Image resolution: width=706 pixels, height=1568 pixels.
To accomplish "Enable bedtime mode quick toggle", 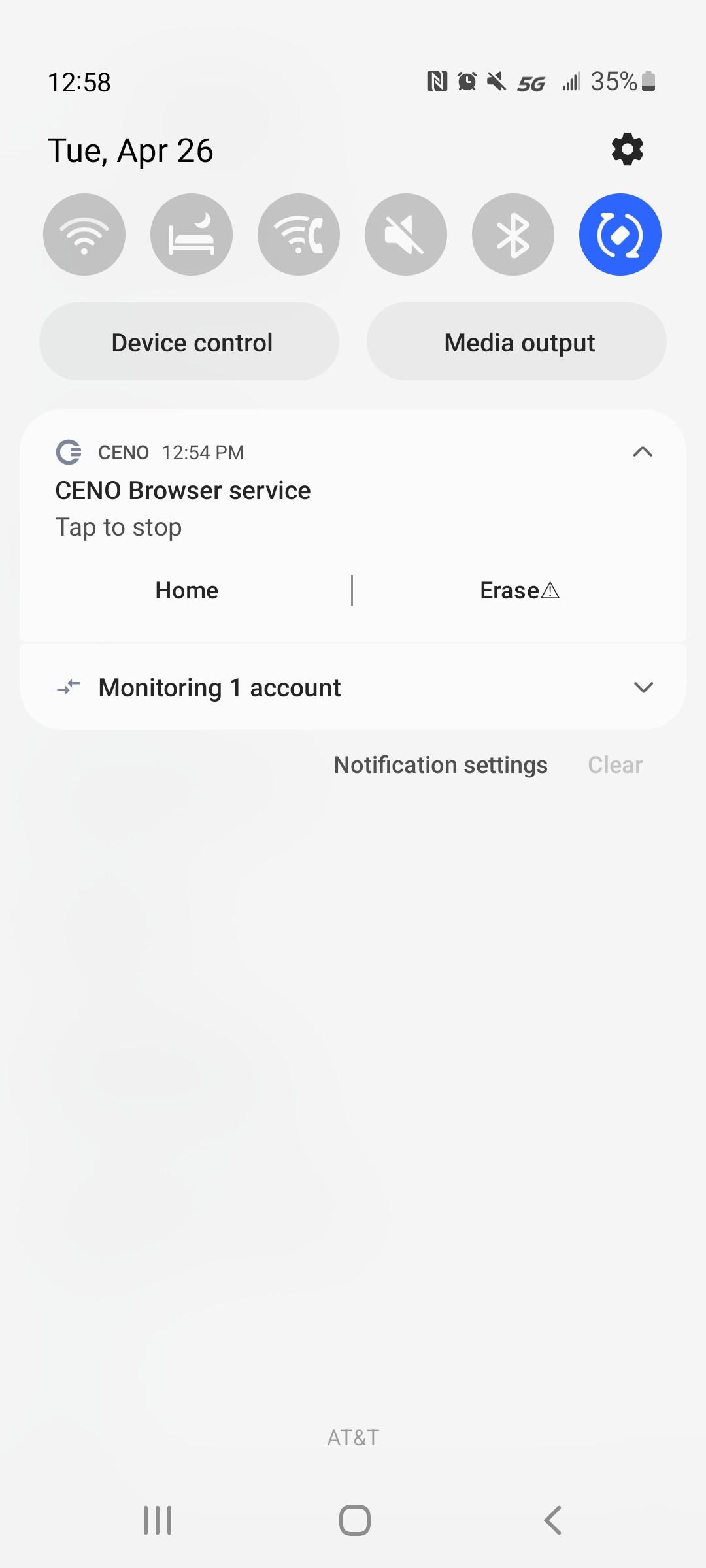I will coord(192,235).
